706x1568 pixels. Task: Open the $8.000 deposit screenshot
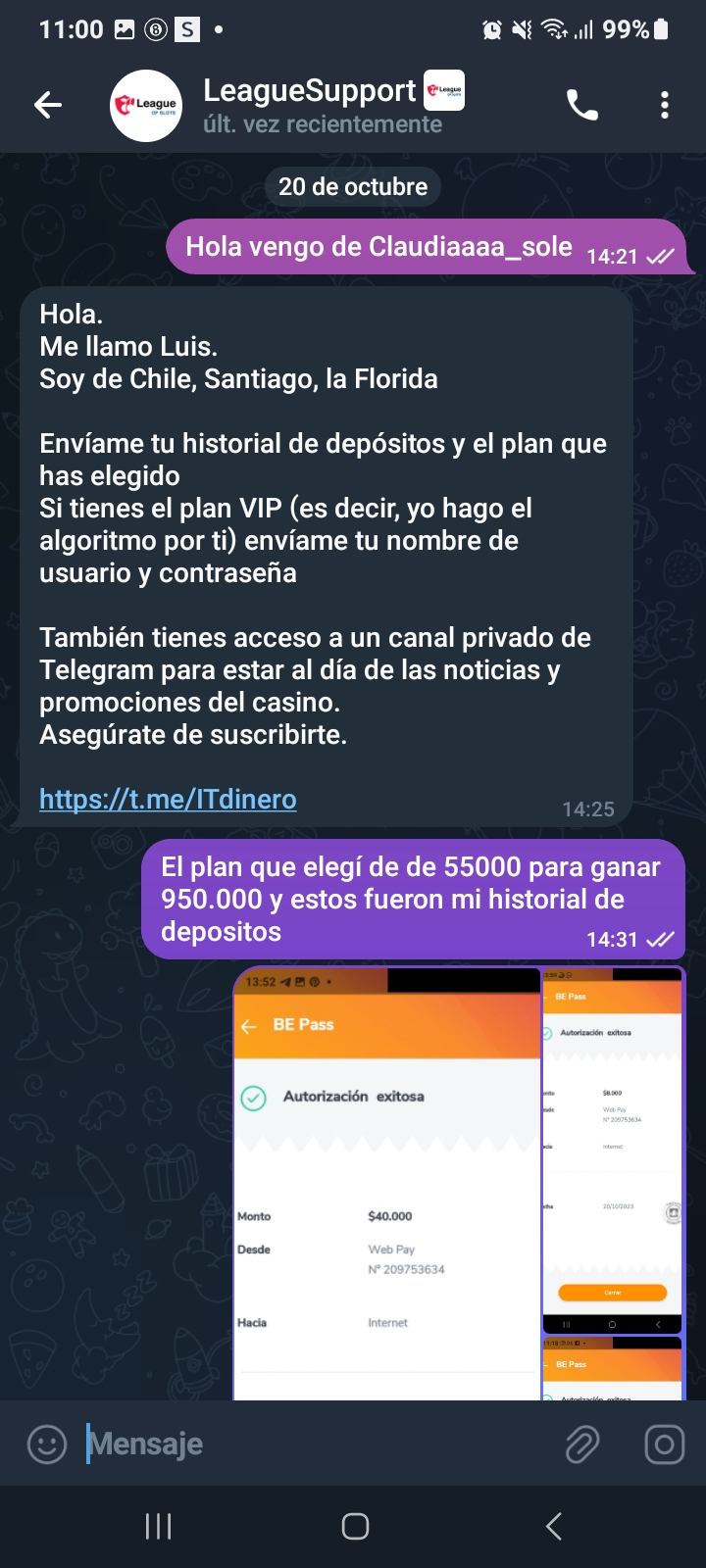(613, 1149)
